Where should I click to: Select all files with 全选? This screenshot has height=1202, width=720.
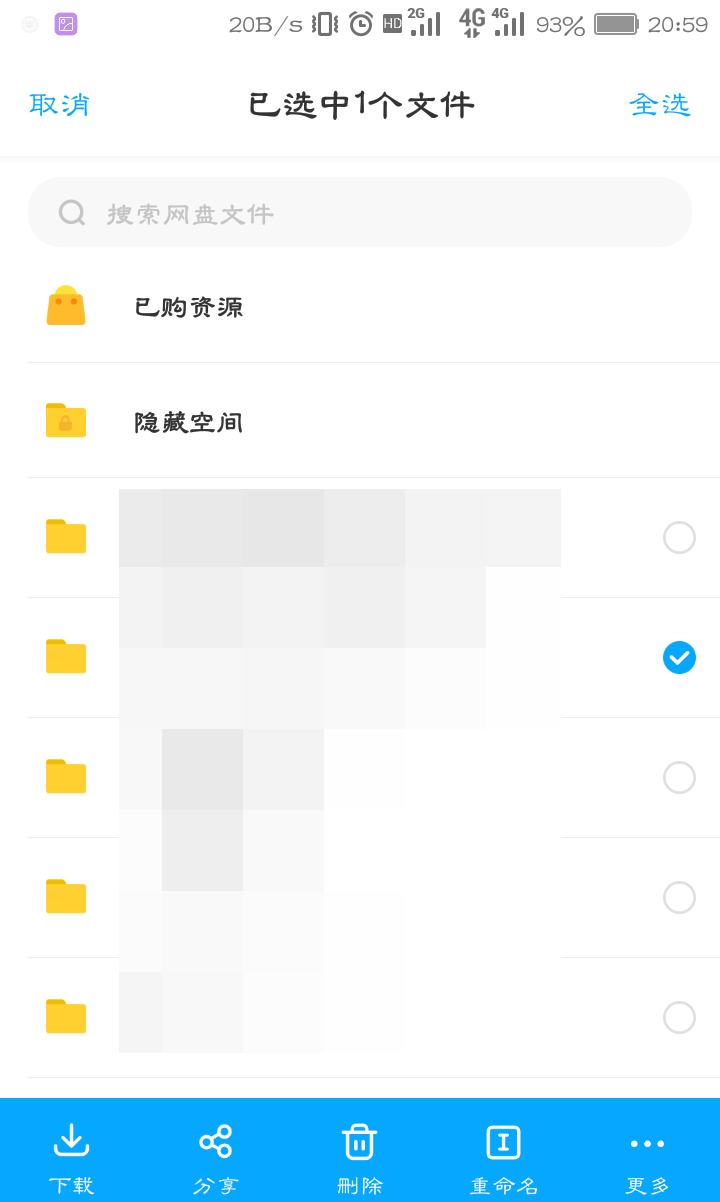[659, 105]
